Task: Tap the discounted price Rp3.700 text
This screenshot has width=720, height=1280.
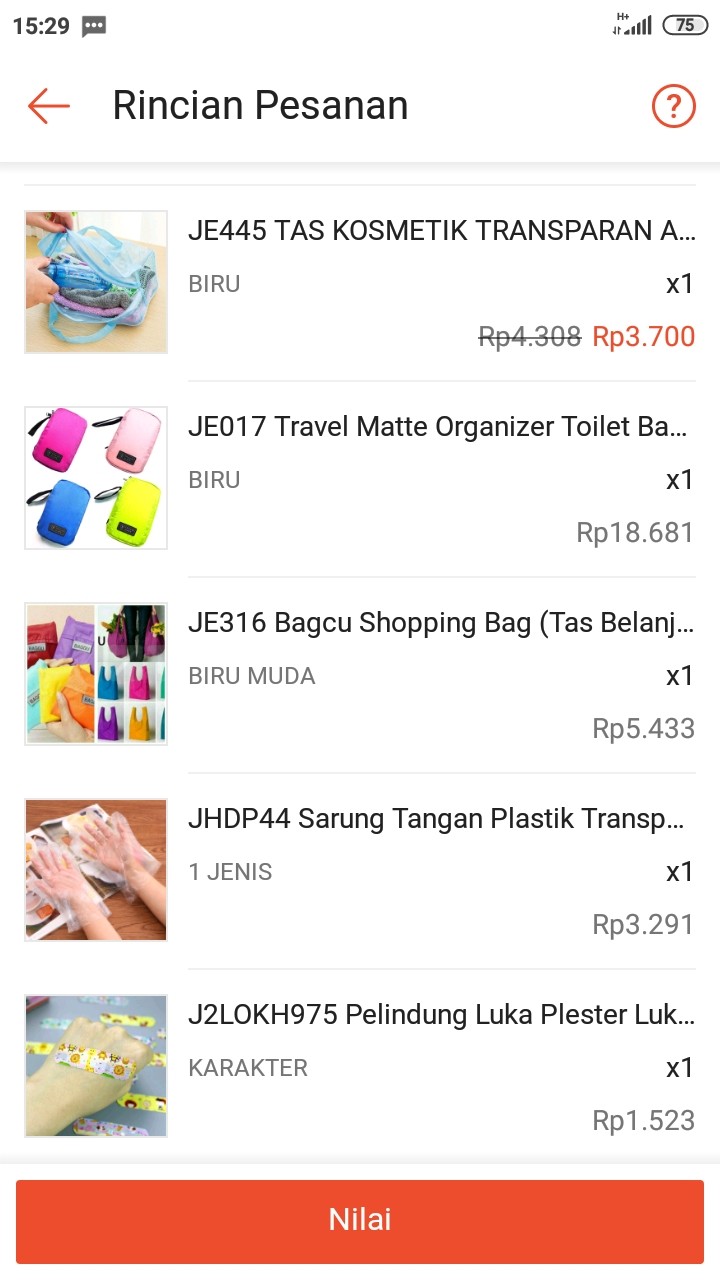Action: [645, 336]
